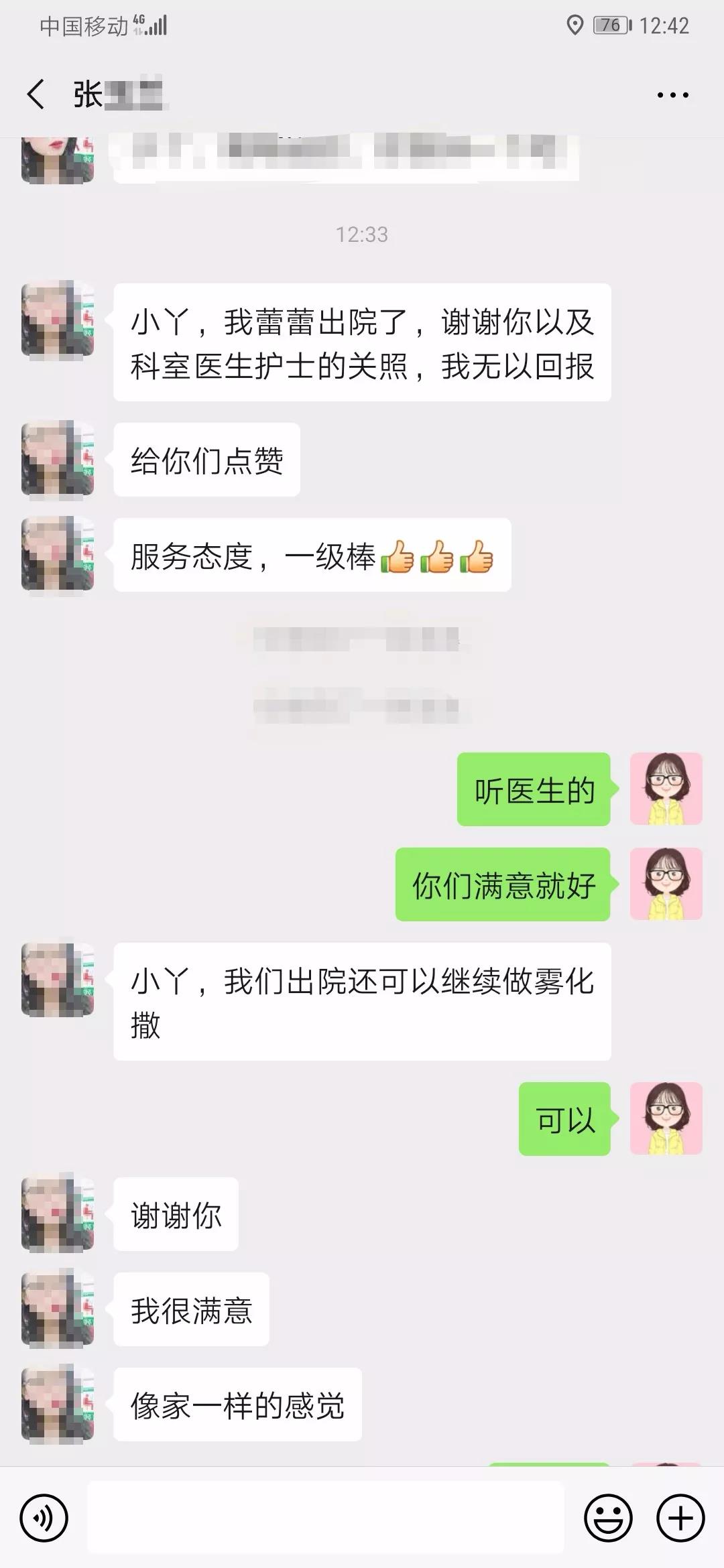The height and width of the screenshot is (1568, 724).
Task: Go back to the chat list
Action: tap(36, 94)
